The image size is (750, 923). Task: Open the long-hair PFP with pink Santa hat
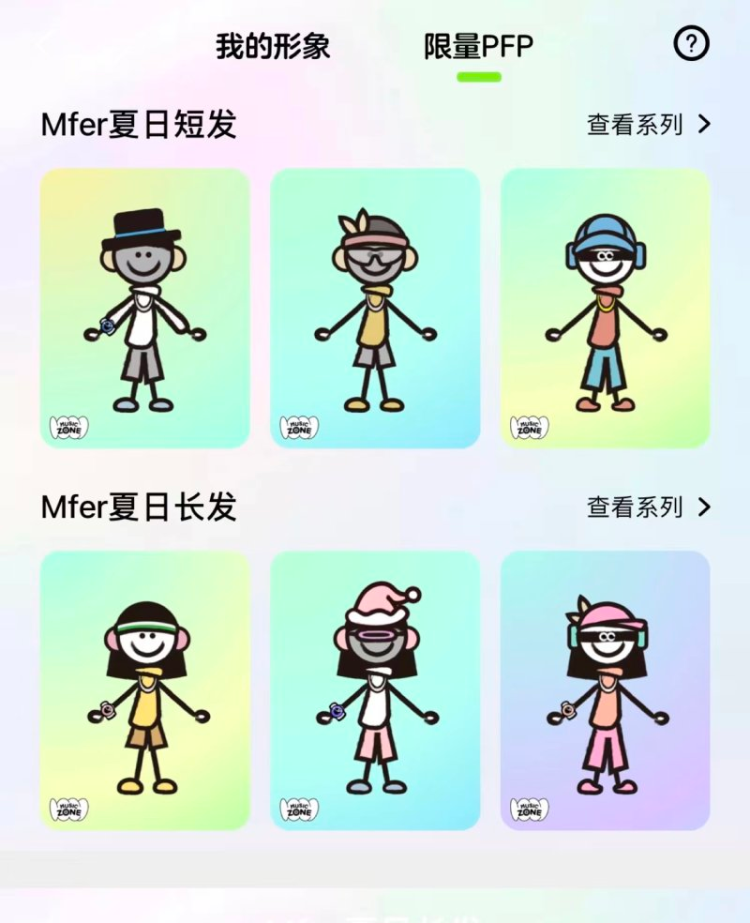(x=375, y=690)
